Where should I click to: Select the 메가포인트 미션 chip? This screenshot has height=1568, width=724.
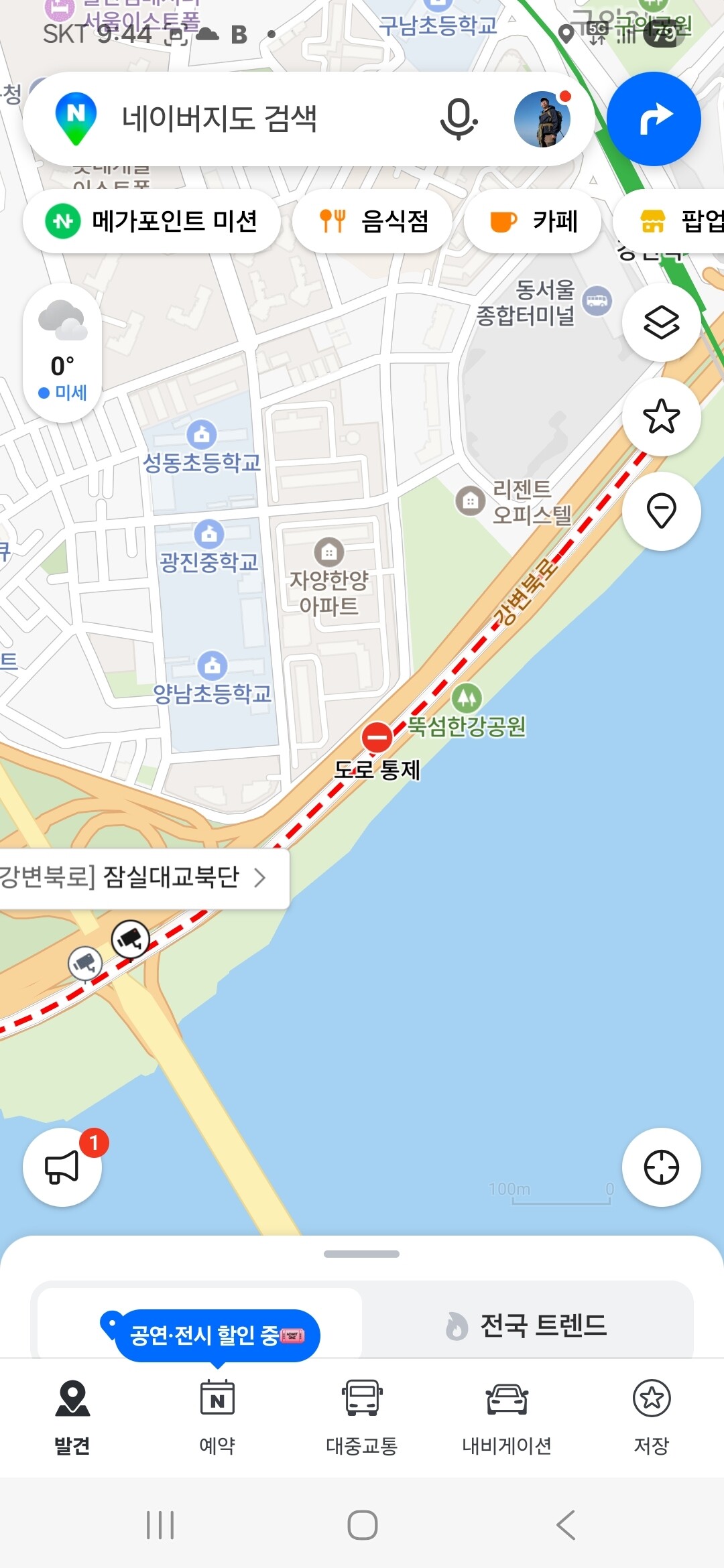coord(152,221)
